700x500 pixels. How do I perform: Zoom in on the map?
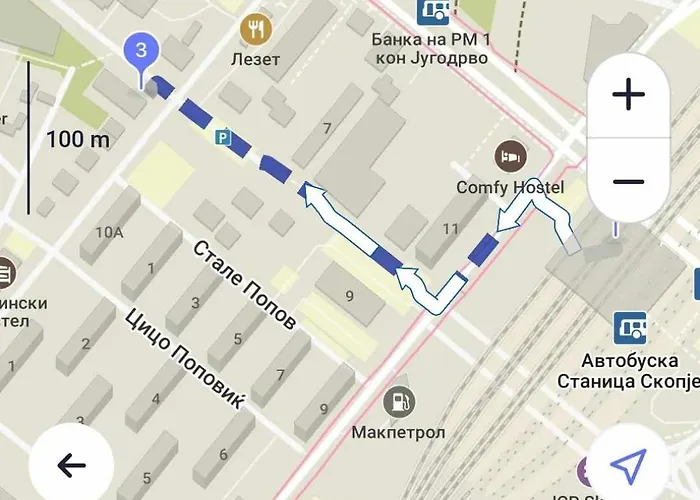pyautogui.click(x=628, y=95)
